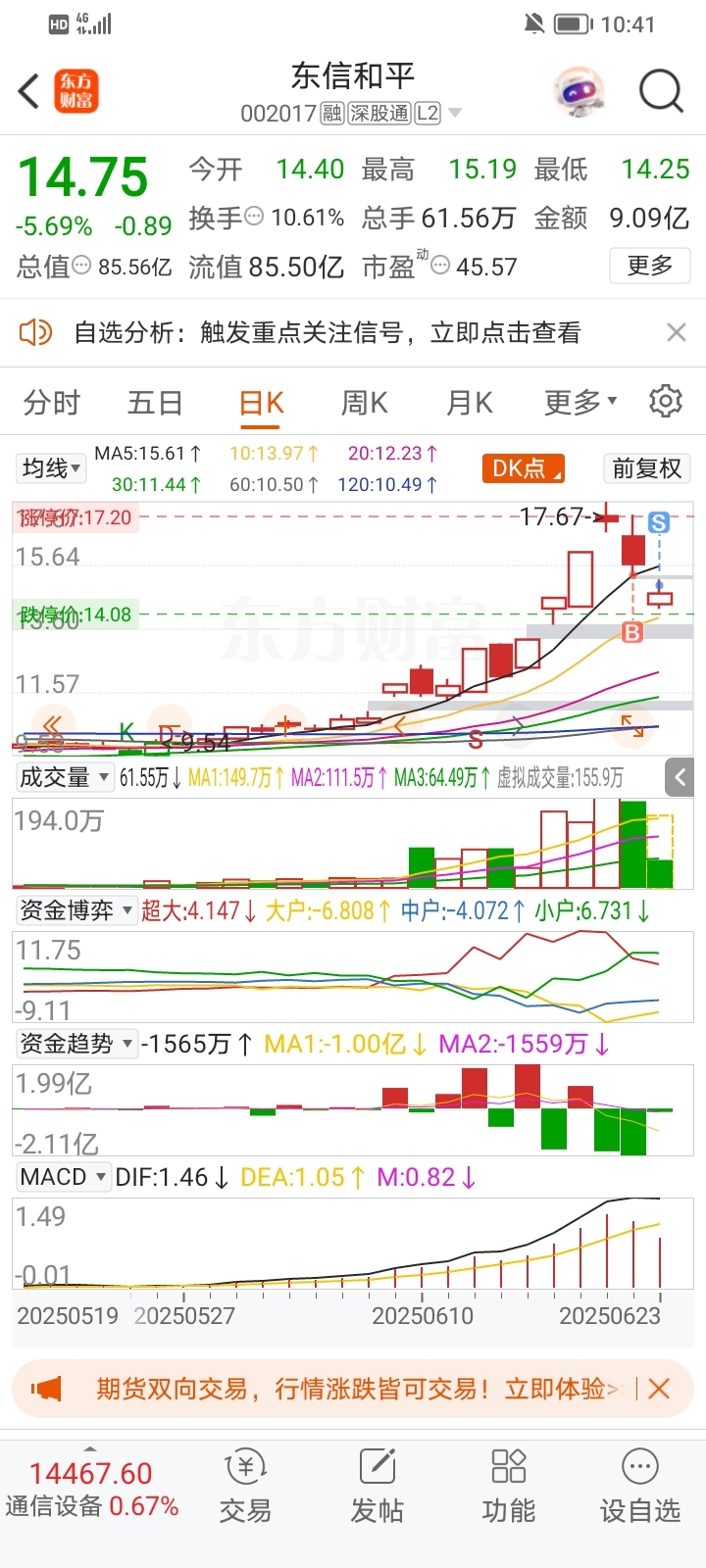This screenshot has width=706, height=1568.
Task: Expand the 更多 chart periods dropdown
Action: [x=580, y=402]
